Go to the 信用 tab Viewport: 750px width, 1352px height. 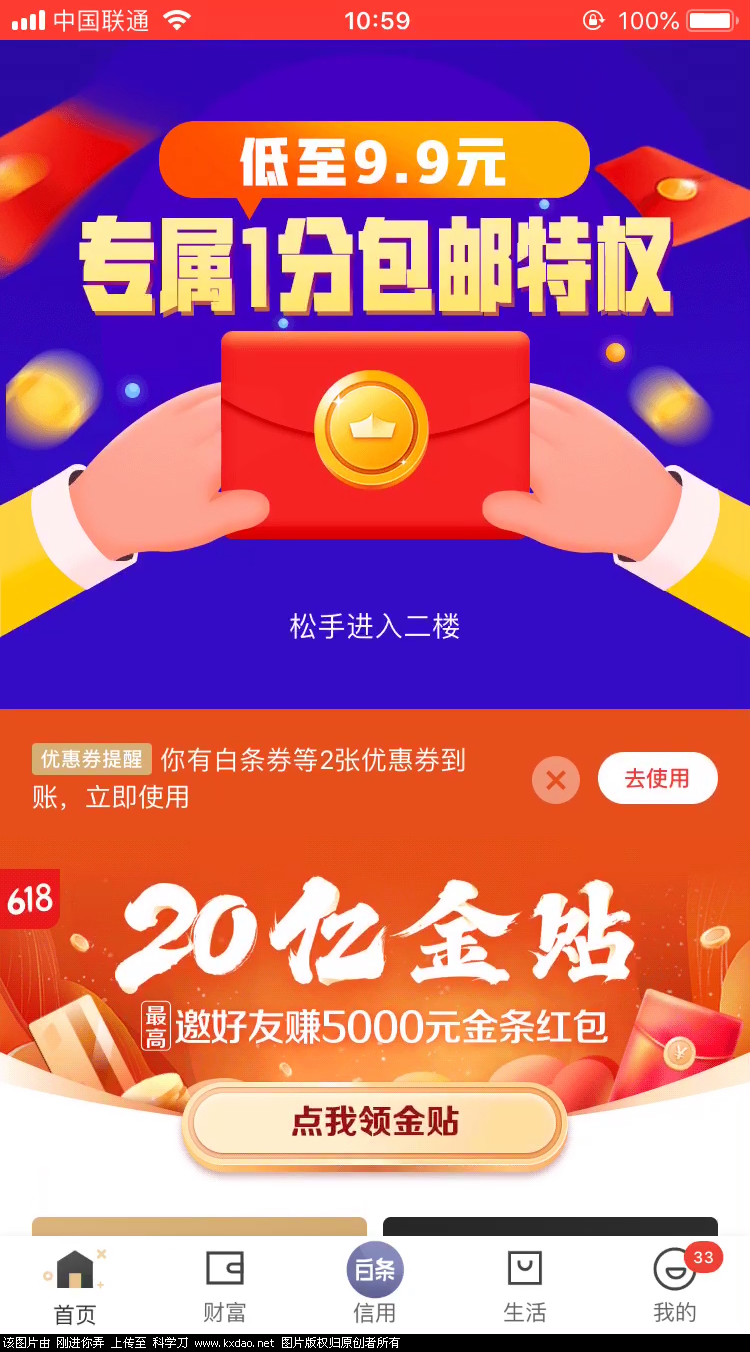tap(375, 1284)
